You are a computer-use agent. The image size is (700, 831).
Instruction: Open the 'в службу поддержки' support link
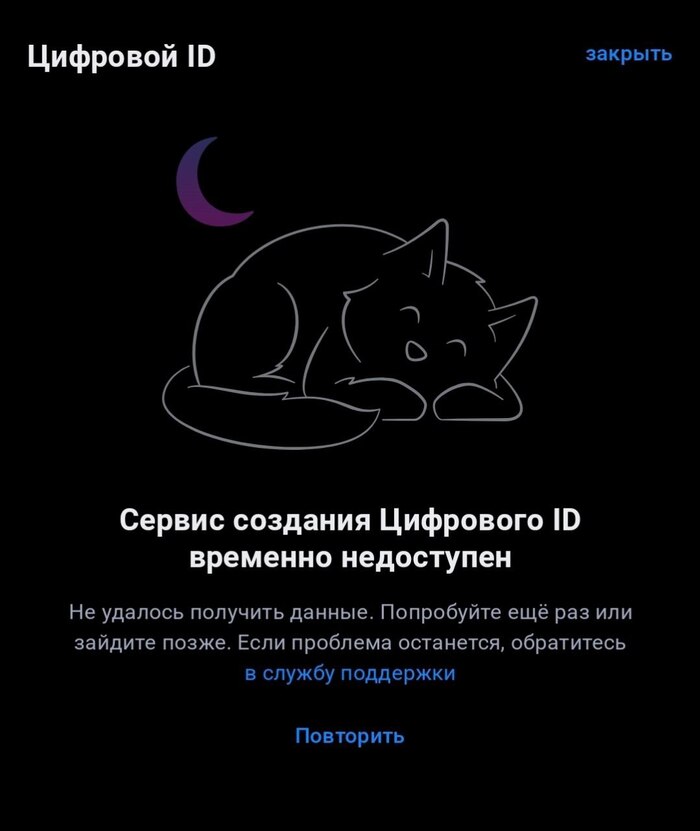point(350,674)
